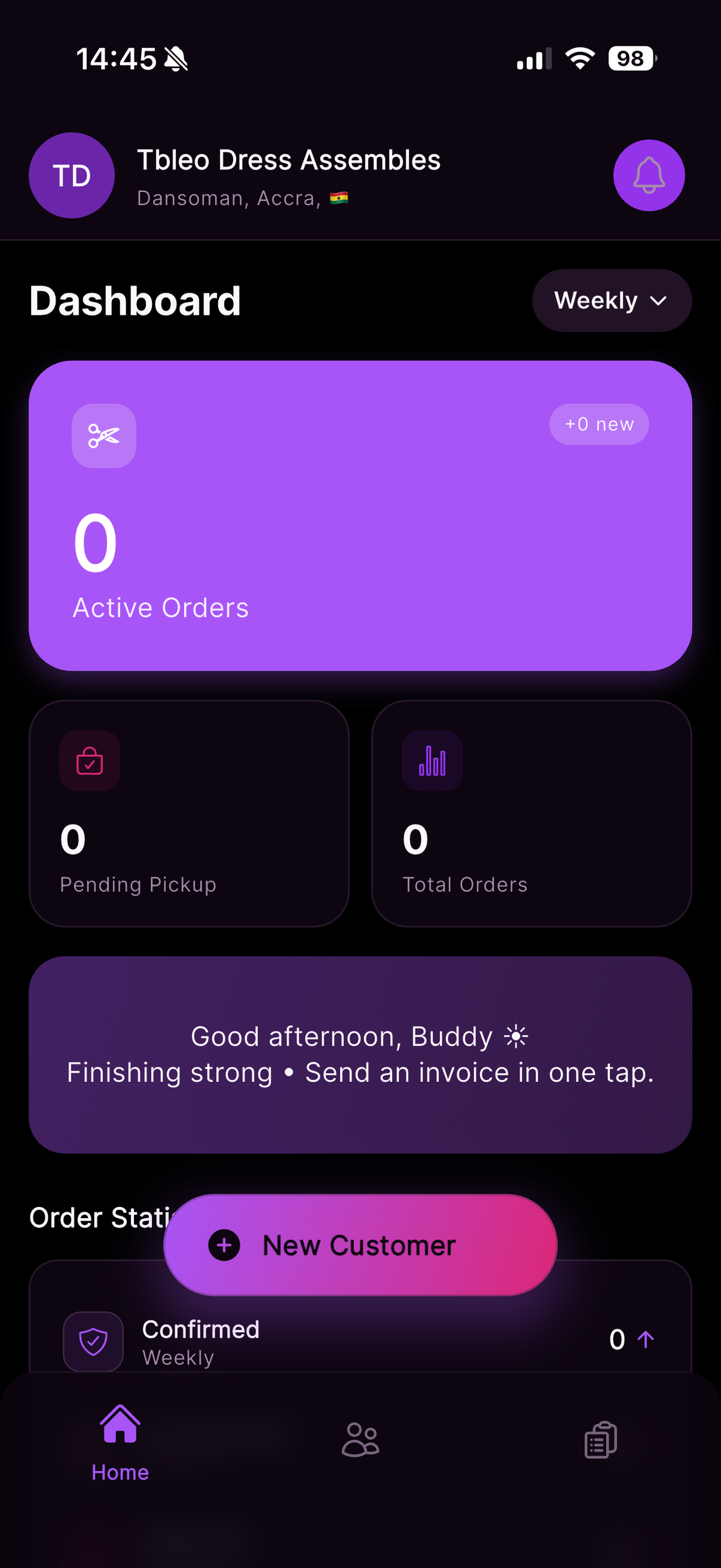Tap the scissors icon on Active Orders card
This screenshot has width=721, height=1568.
click(x=103, y=436)
